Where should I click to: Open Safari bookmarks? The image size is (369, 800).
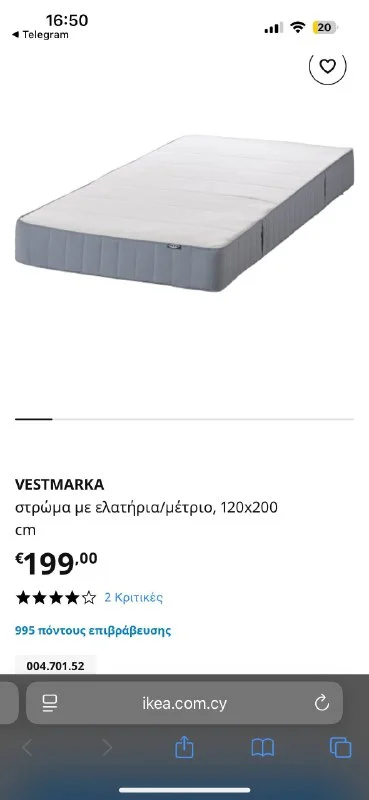point(263,748)
